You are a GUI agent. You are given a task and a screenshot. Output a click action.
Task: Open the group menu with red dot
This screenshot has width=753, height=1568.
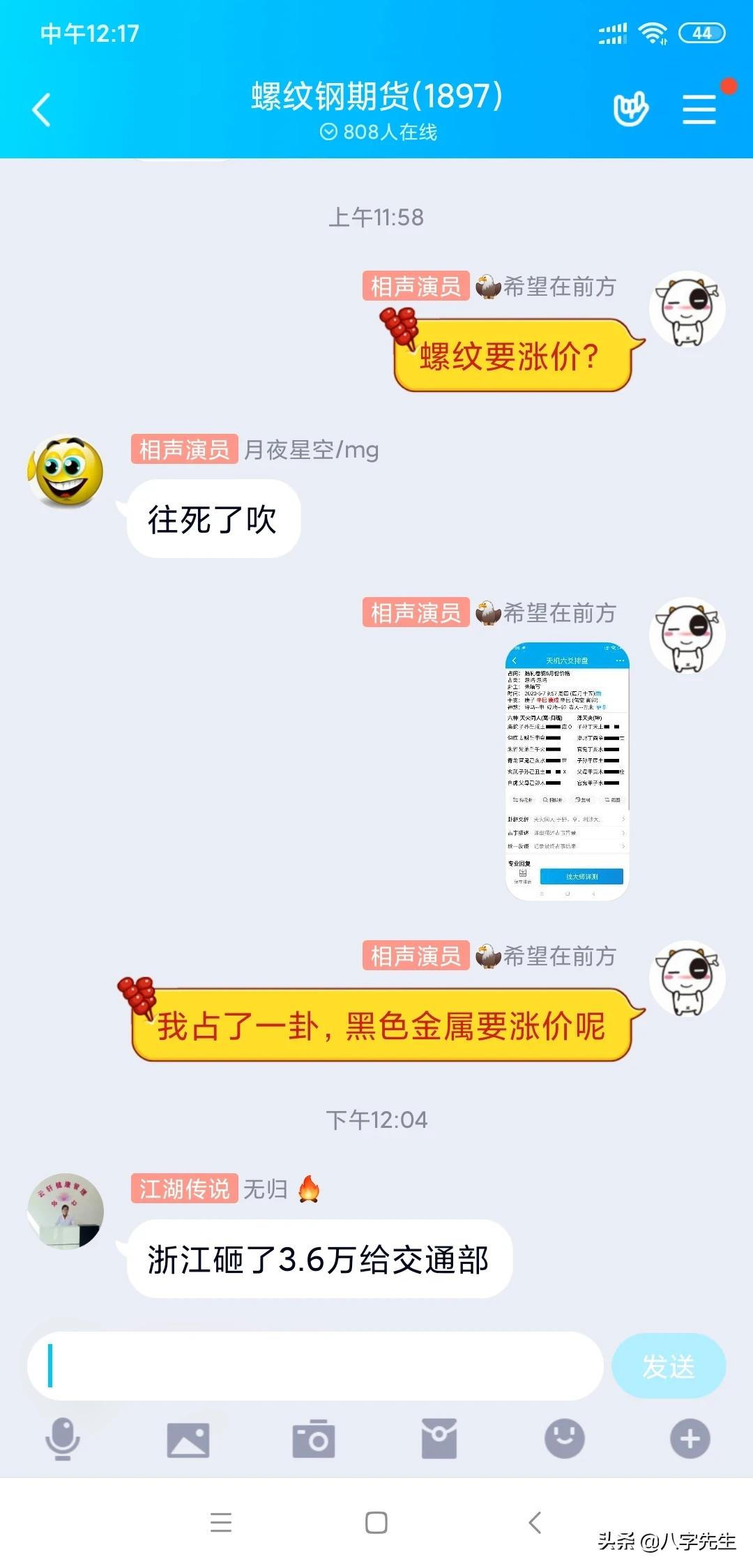coord(699,110)
